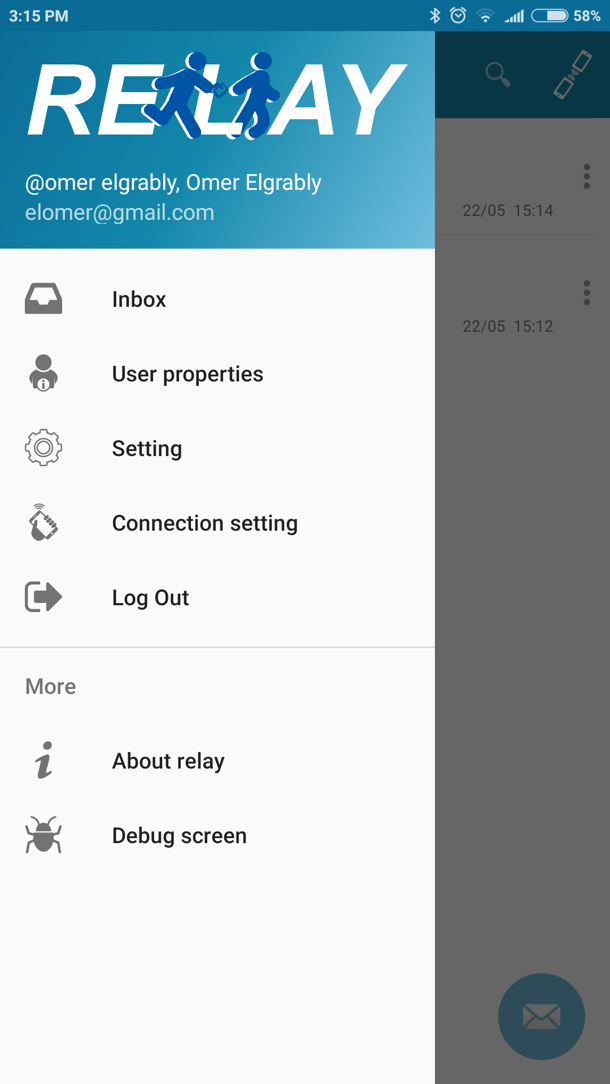
Task: View About relay info
Action: pyautogui.click(x=168, y=761)
